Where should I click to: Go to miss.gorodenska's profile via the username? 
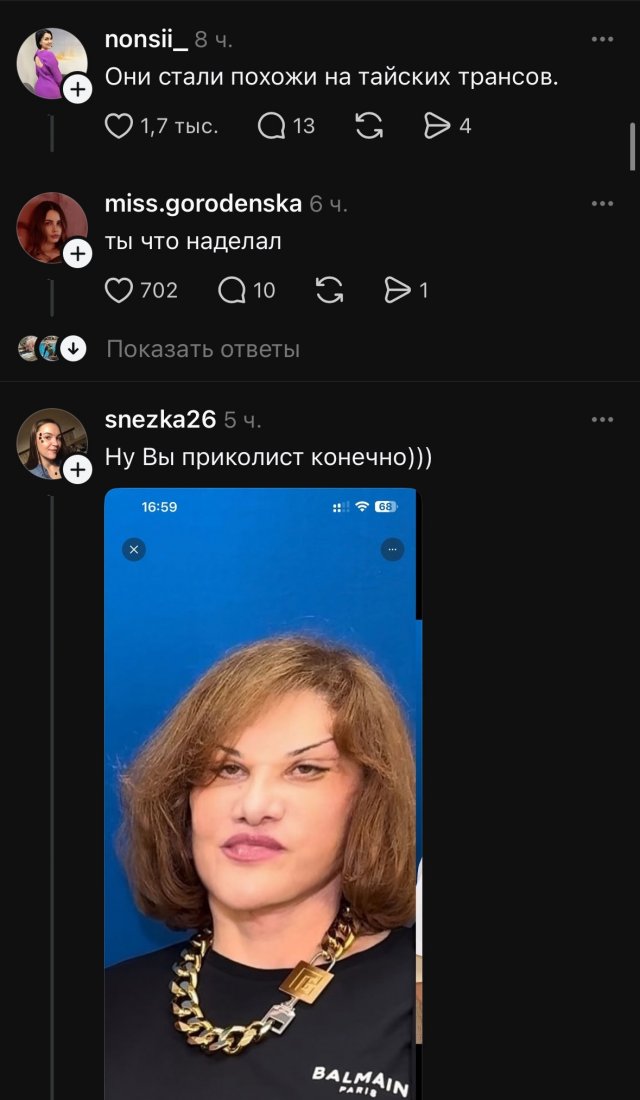coord(203,204)
